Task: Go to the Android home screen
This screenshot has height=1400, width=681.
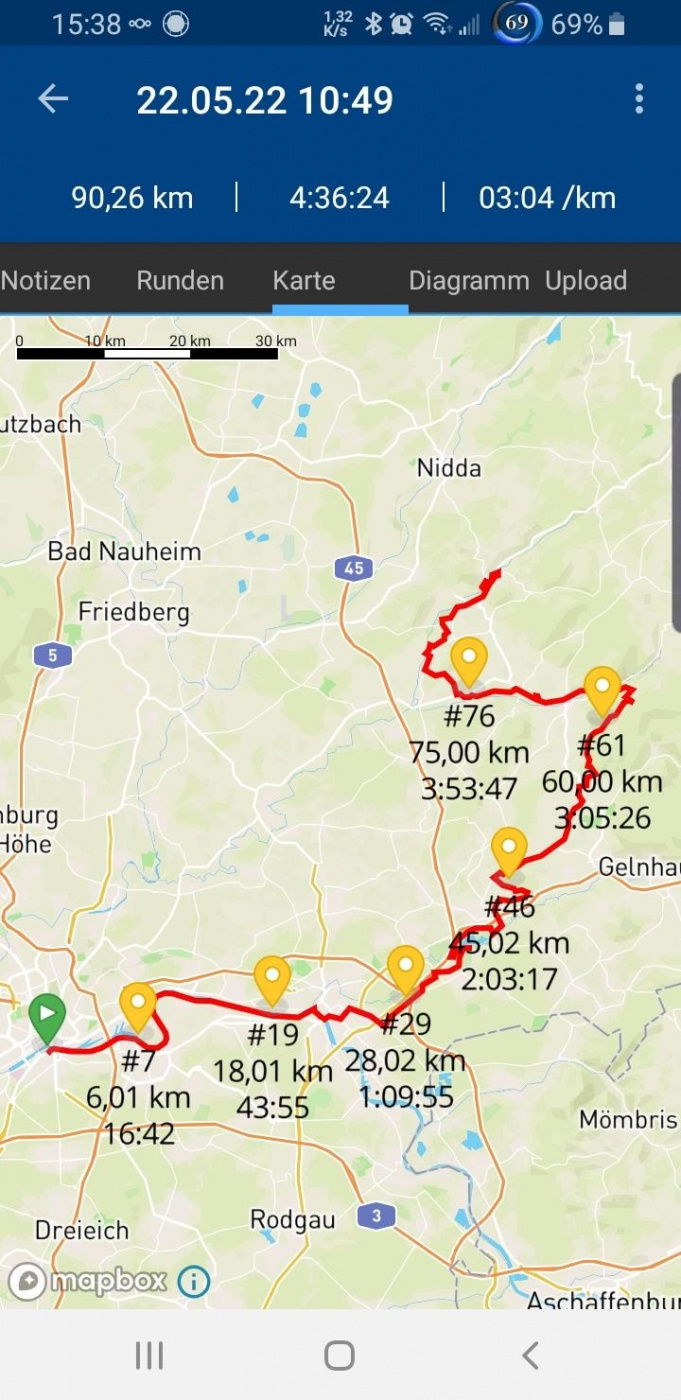Action: pyautogui.click(x=339, y=1356)
